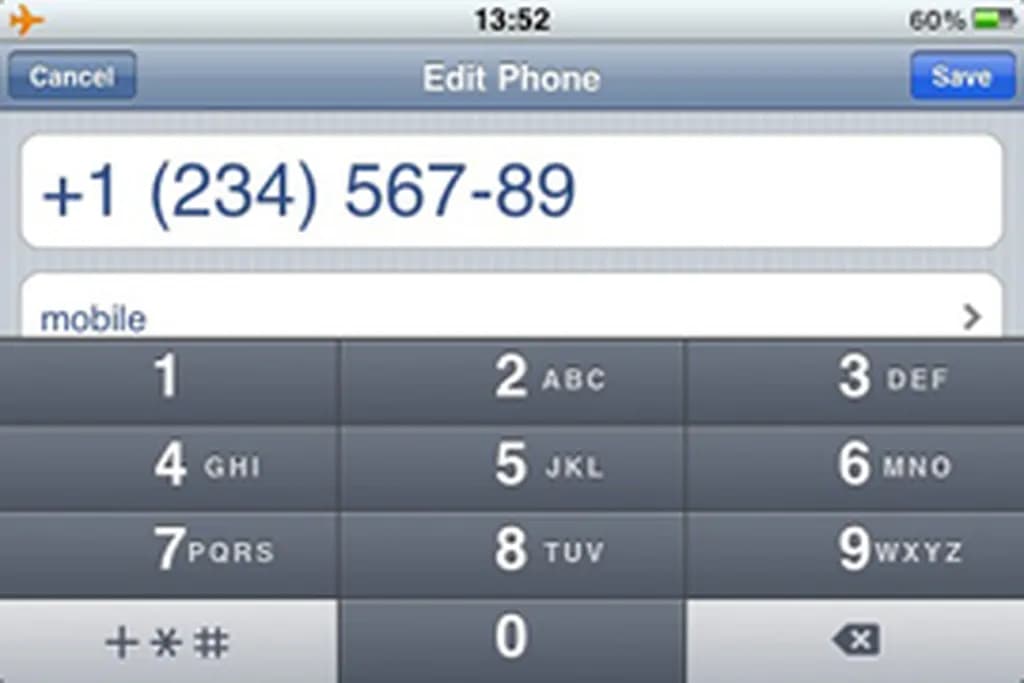Save the edited phone number
Image resolution: width=1024 pixels, height=683 pixels.
point(960,77)
